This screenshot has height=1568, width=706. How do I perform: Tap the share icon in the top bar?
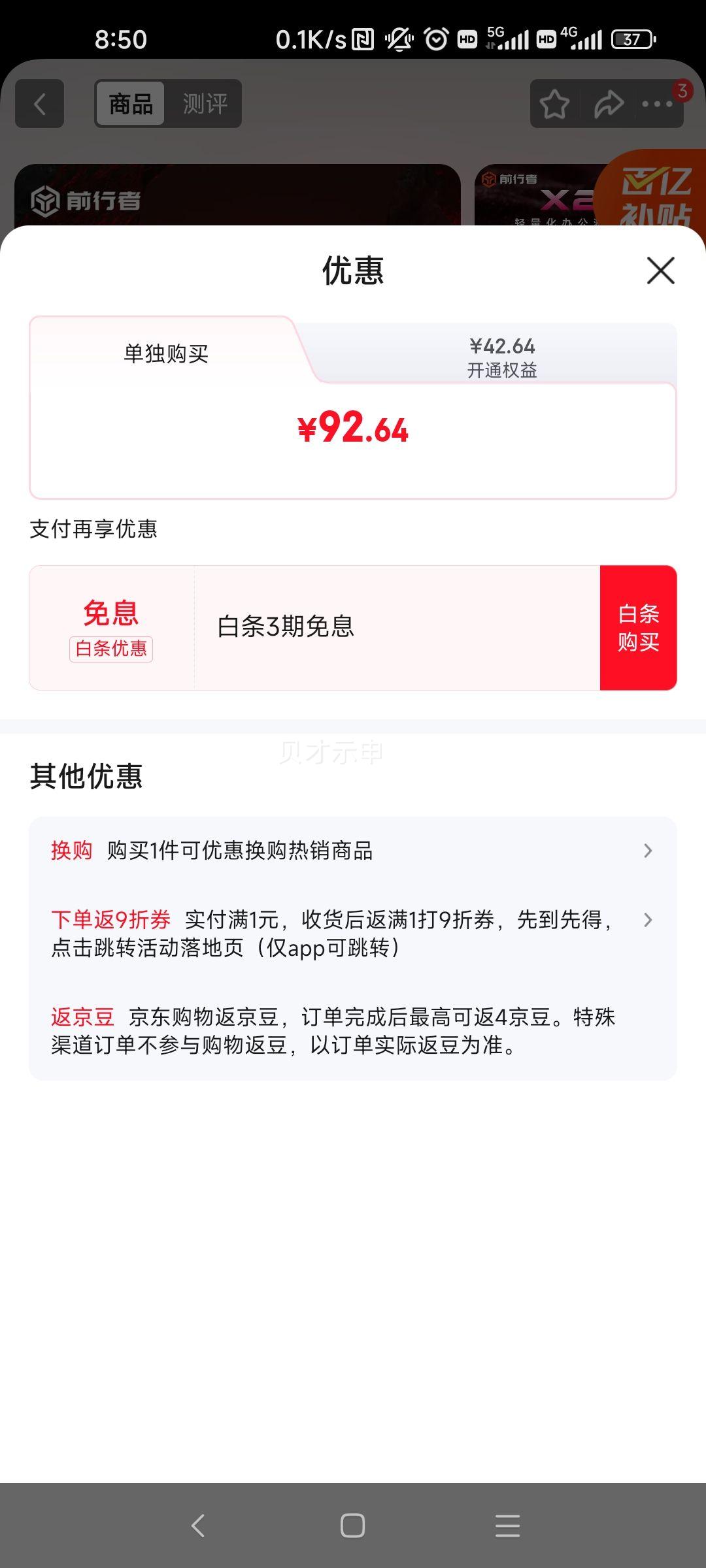(x=609, y=103)
